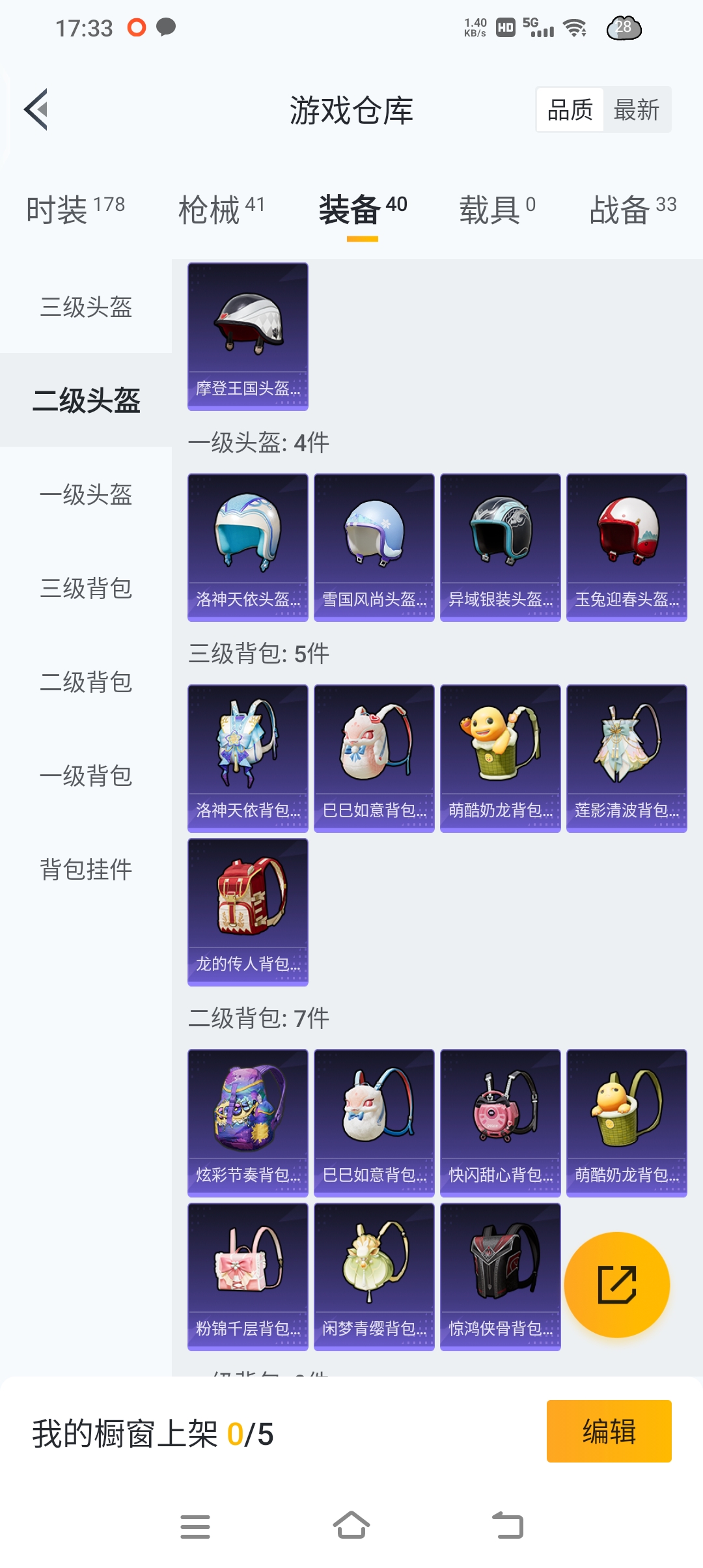Jump to 一级头盔 category

[x=86, y=494]
